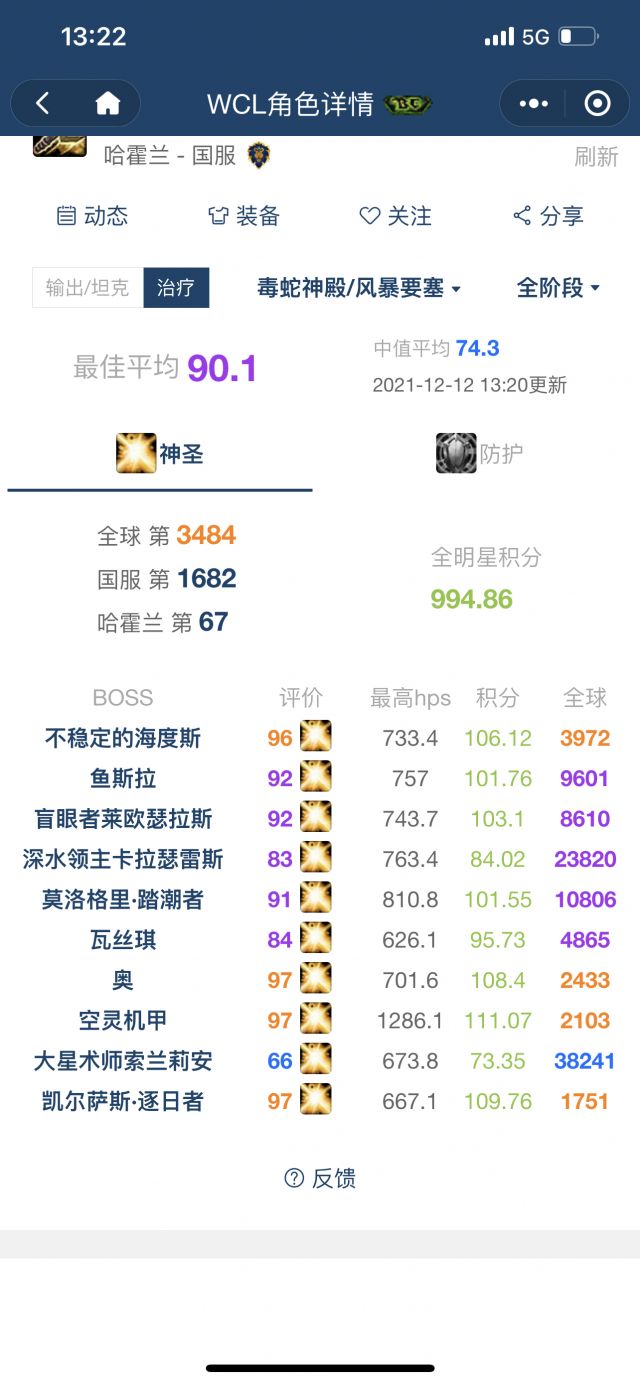Image resolution: width=640 pixels, height=1384 pixels.
Task: Go back using the header arrow
Action: click(x=42, y=103)
